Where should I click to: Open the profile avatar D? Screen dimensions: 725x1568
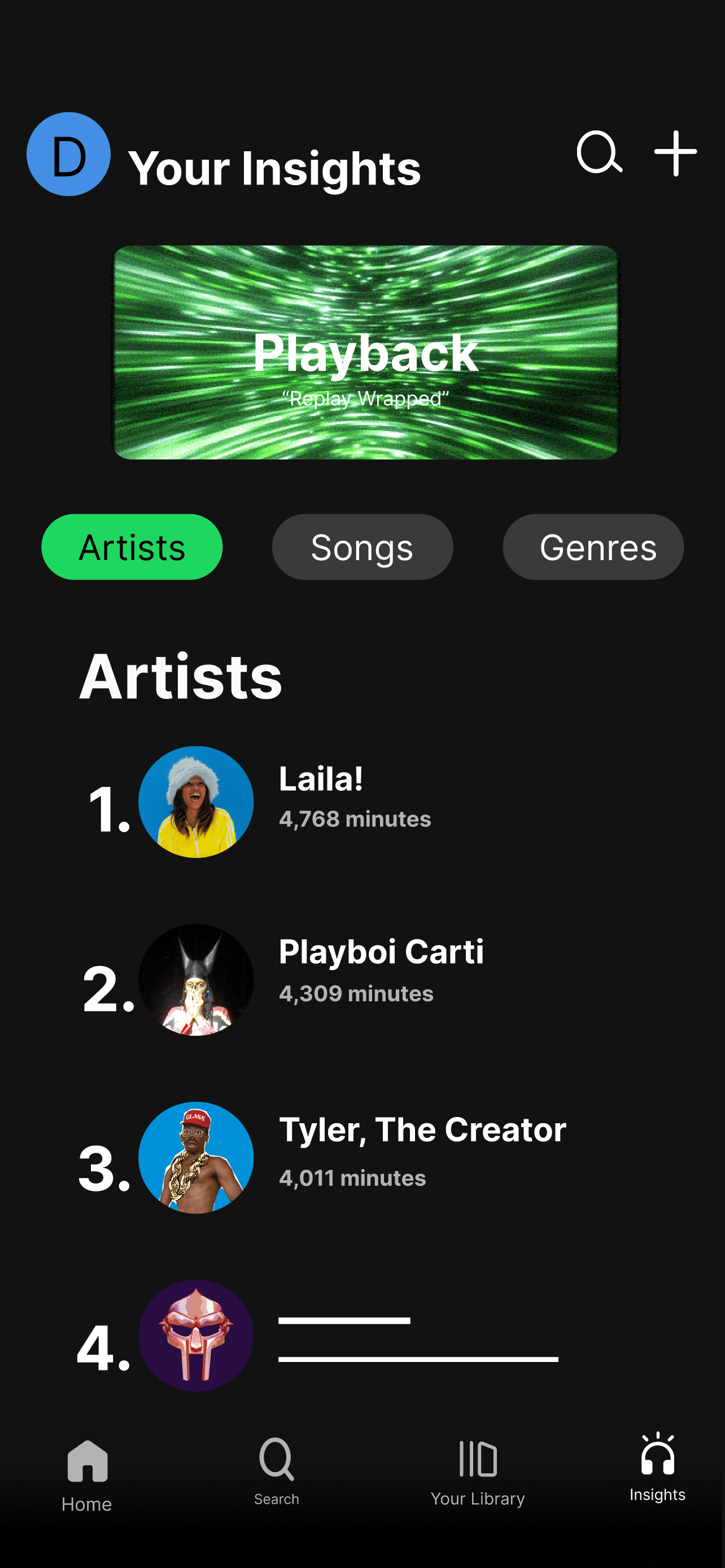(68, 154)
